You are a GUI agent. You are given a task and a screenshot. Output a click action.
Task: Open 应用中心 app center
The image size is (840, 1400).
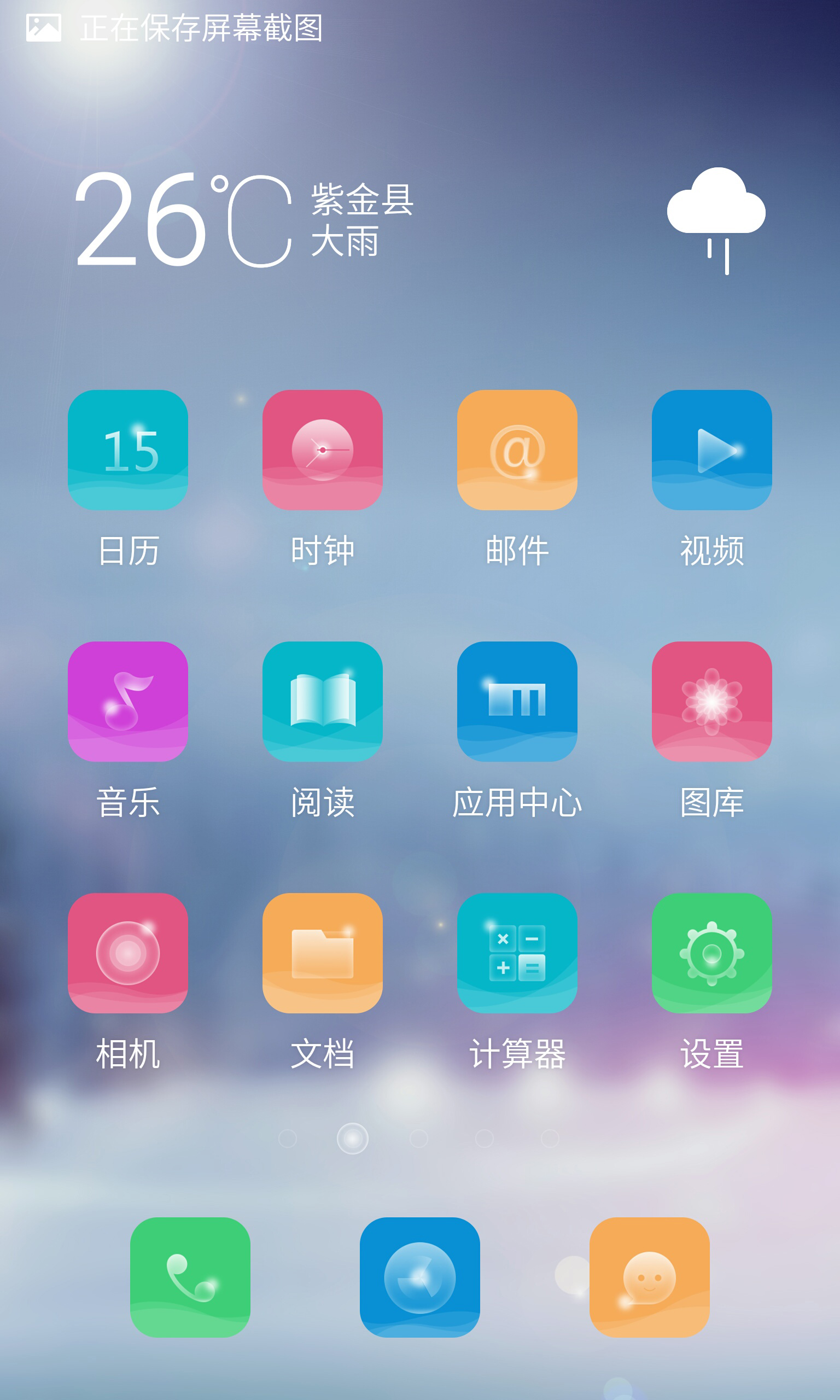point(517,701)
